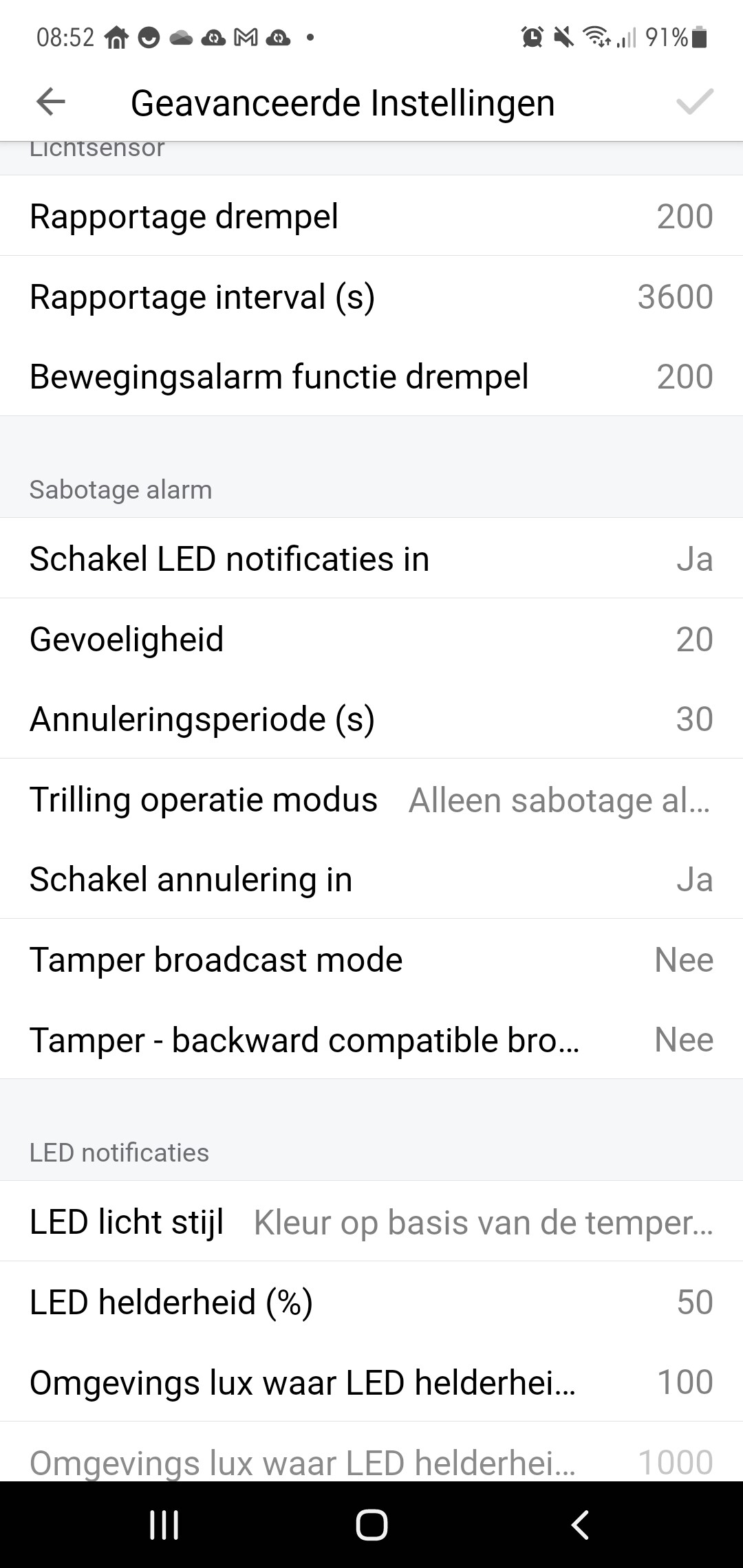
Task: Open the Omgevings lux setting showing 100
Action: point(371,1382)
